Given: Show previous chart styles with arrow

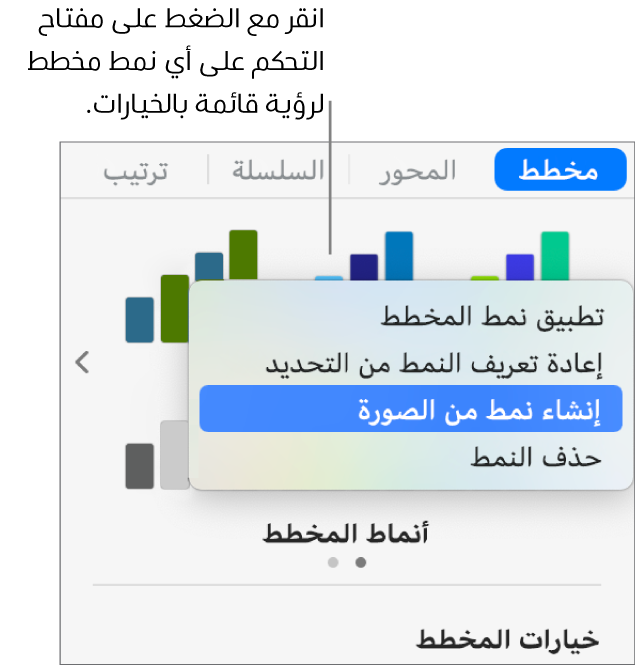Looking at the screenshot, I should coord(83,363).
